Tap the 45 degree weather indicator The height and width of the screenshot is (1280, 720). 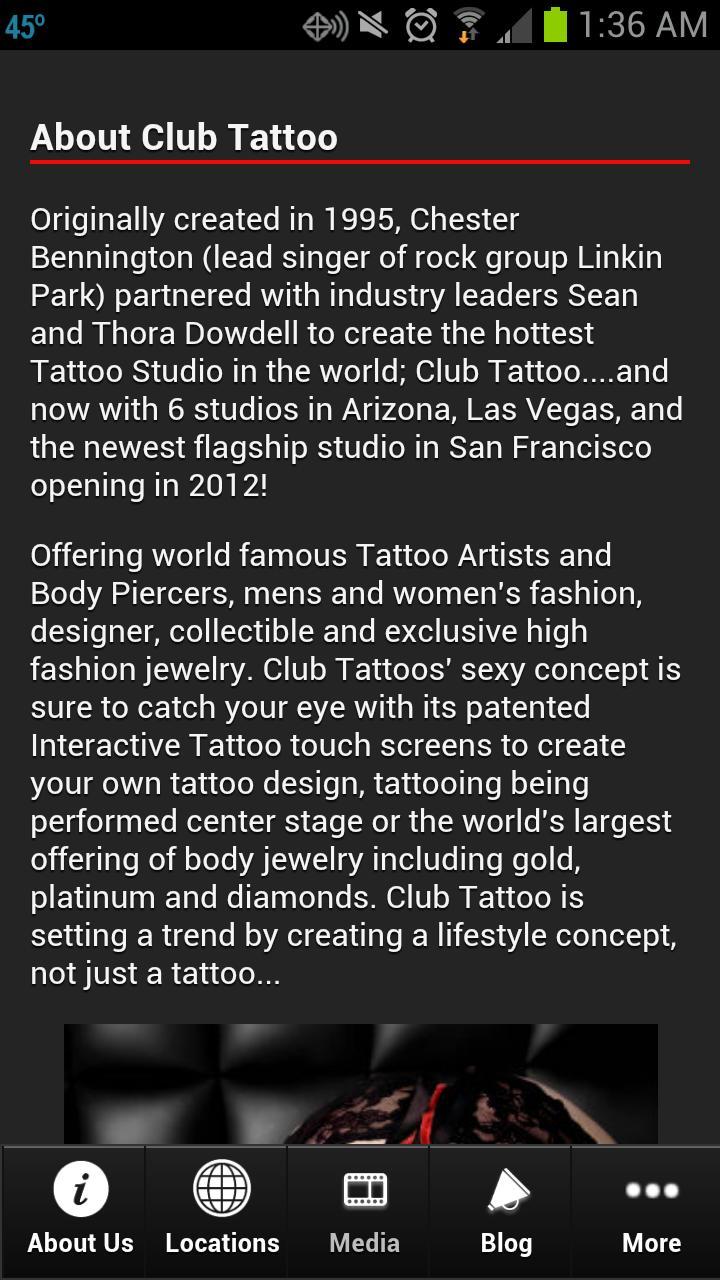click(25, 26)
